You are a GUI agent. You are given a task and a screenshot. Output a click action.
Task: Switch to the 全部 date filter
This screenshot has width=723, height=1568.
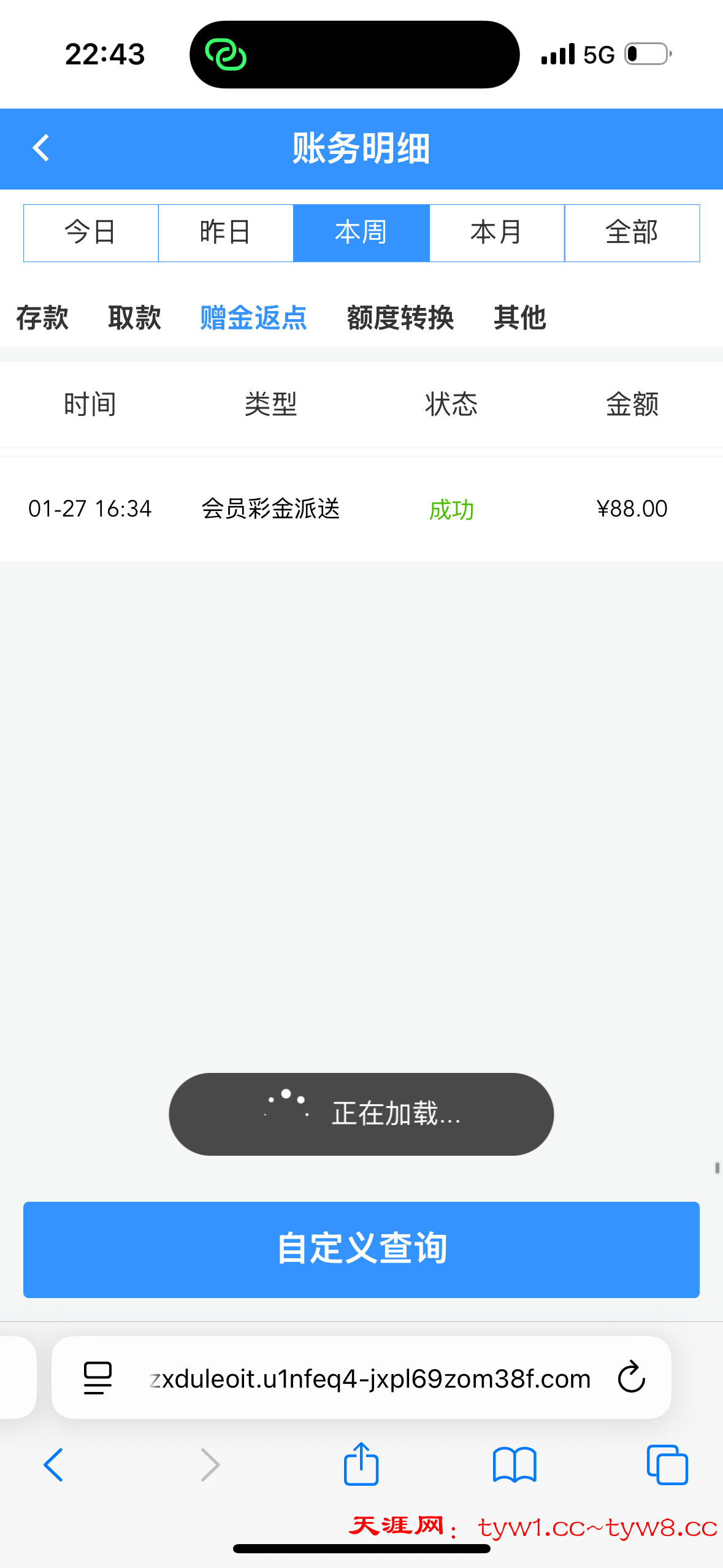click(x=632, y=233)
